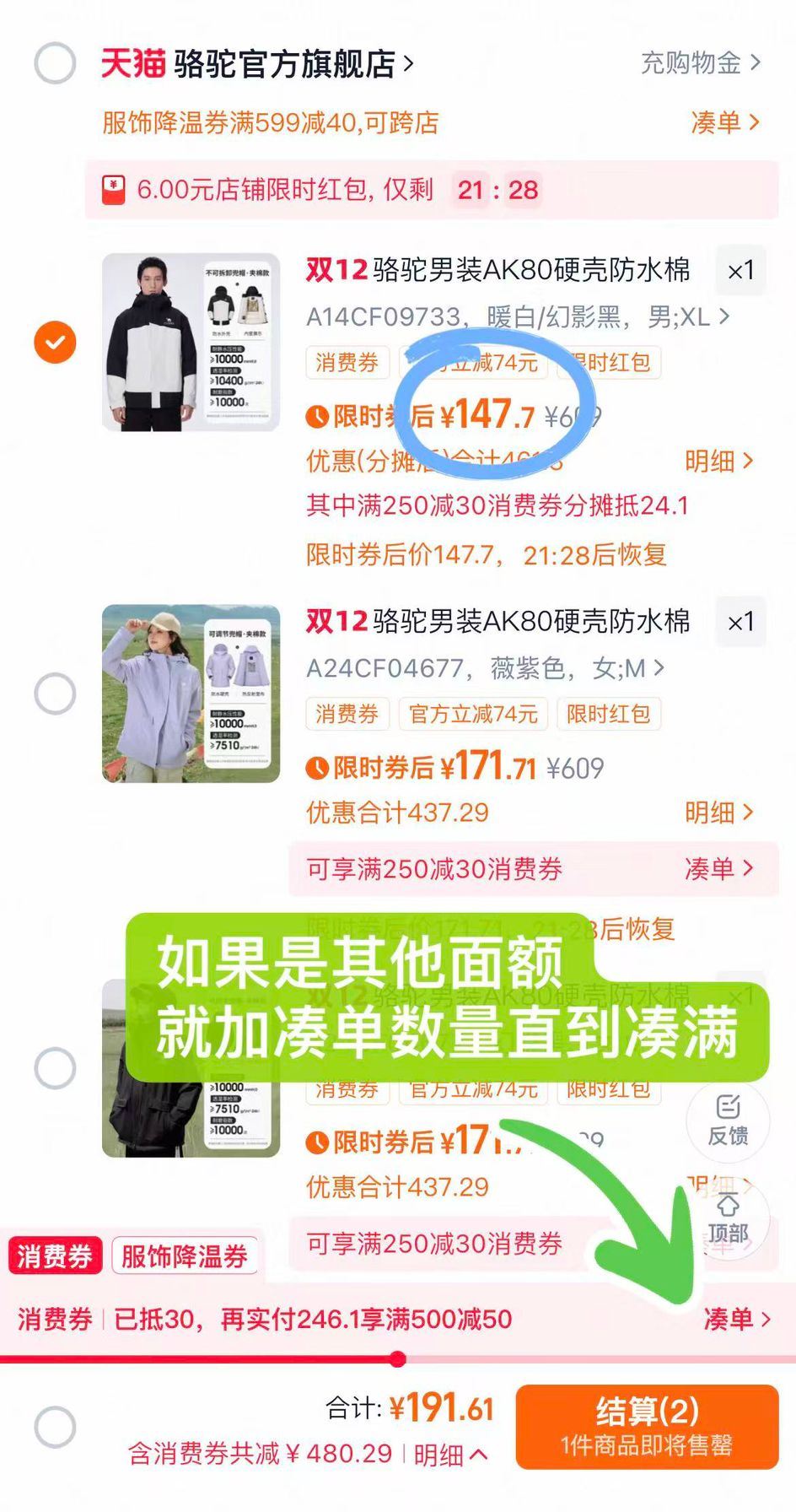View 明细 for 优惠合计437.29 on 薇紫色 jacket
796x1512 pixels.
pyautogui.click(x=718, y=813)
